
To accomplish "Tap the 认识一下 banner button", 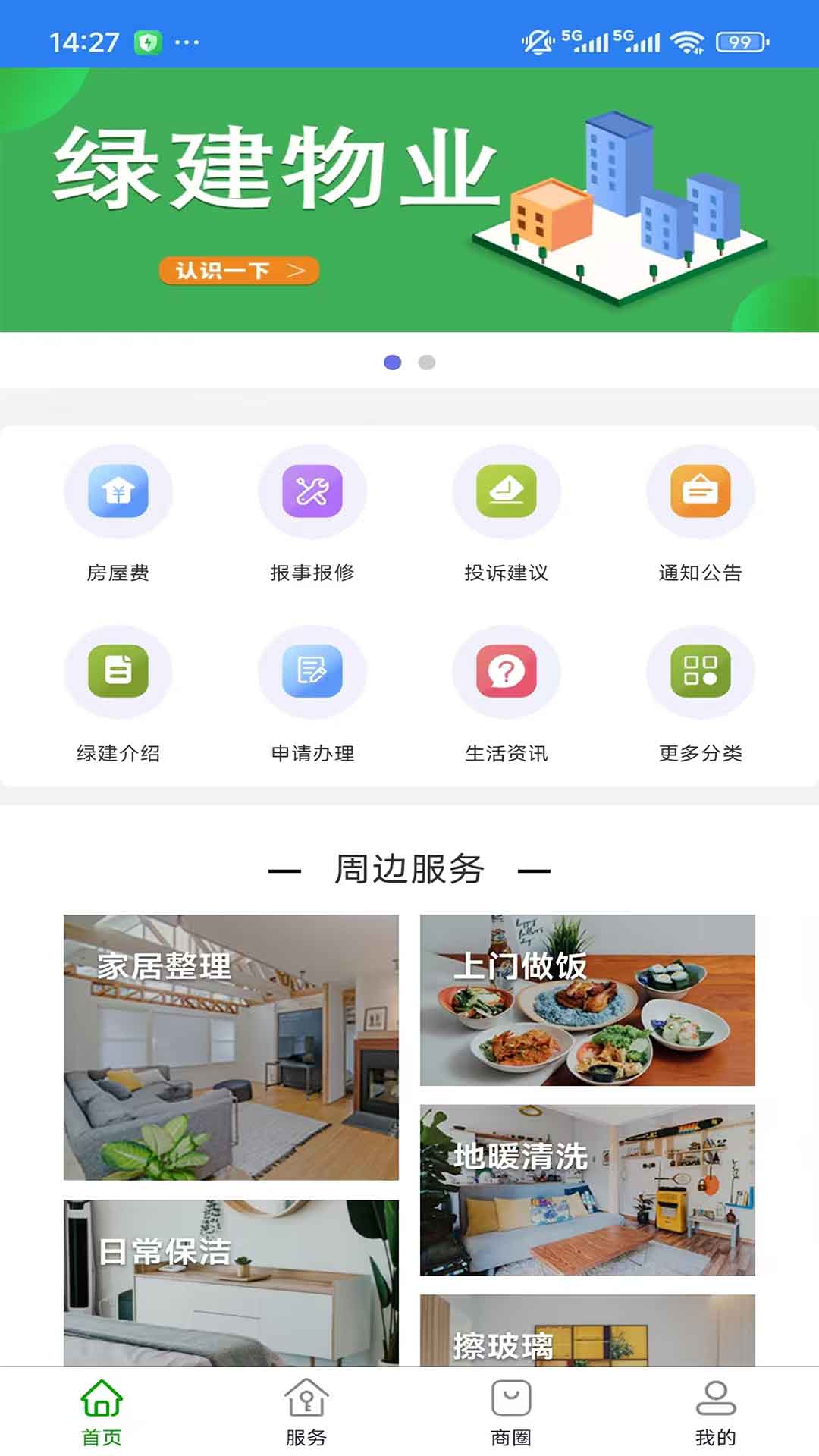I will click(239, 271).
